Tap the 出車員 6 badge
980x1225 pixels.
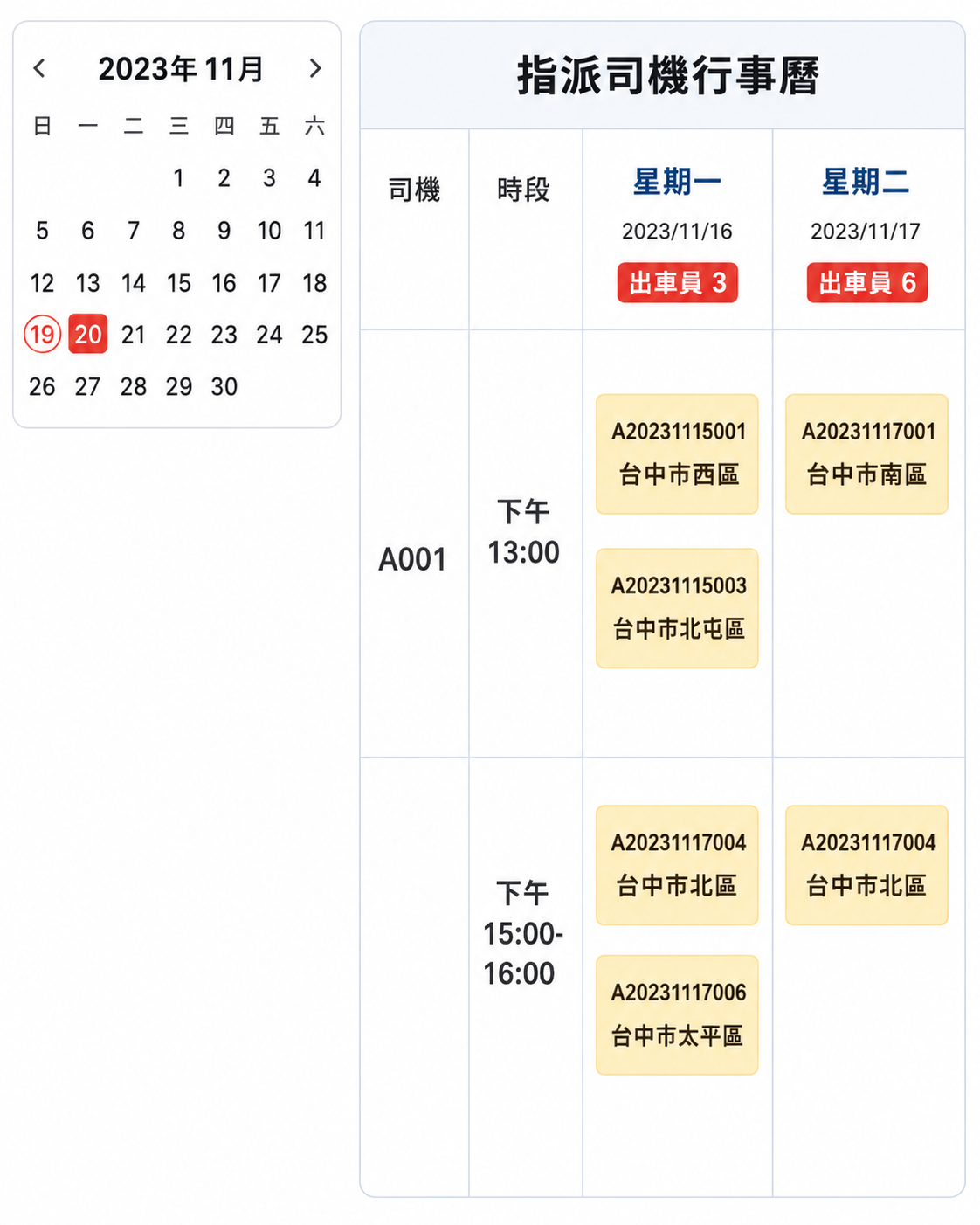point(867,283)
